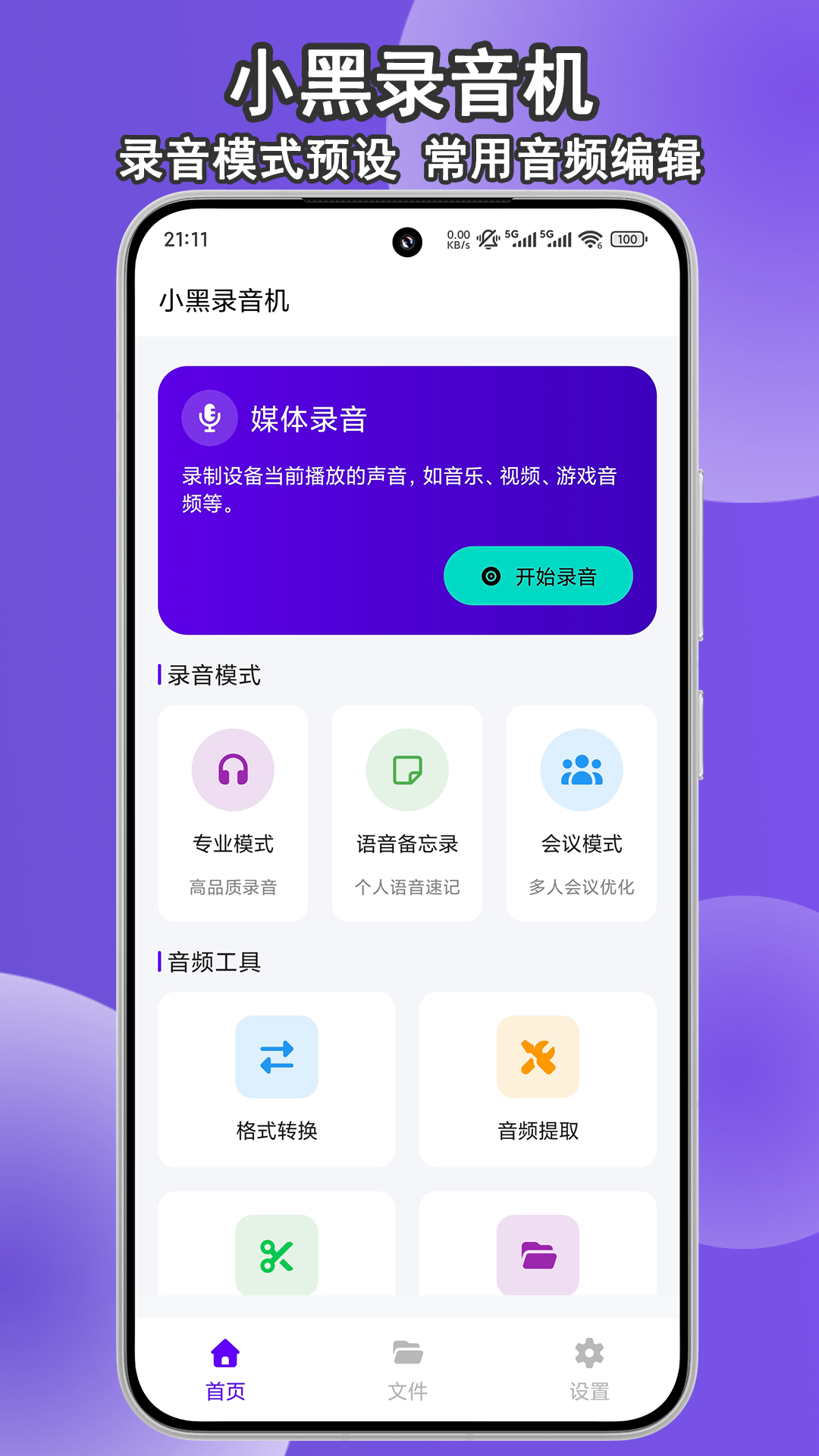
Task: Select the people icon for 会议模式
Action: (582, 769)
